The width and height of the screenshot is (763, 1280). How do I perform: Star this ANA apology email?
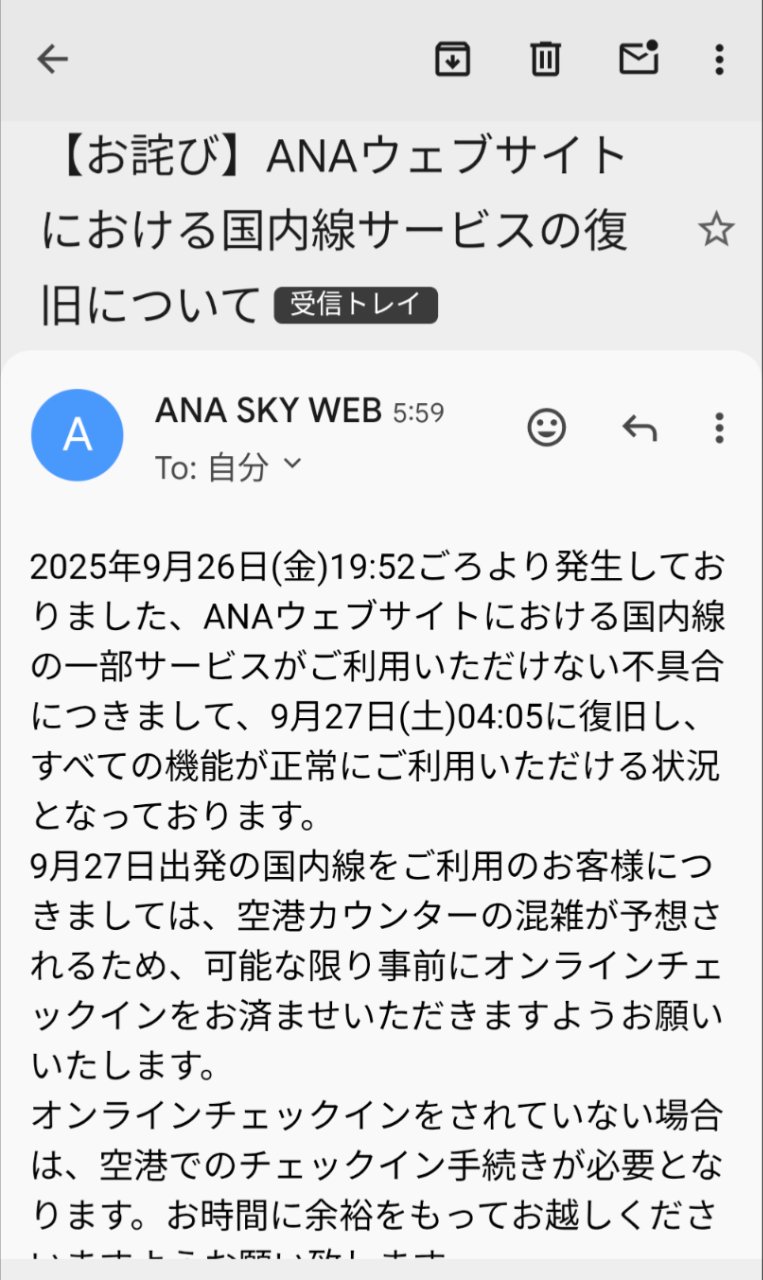coord(716,231)
